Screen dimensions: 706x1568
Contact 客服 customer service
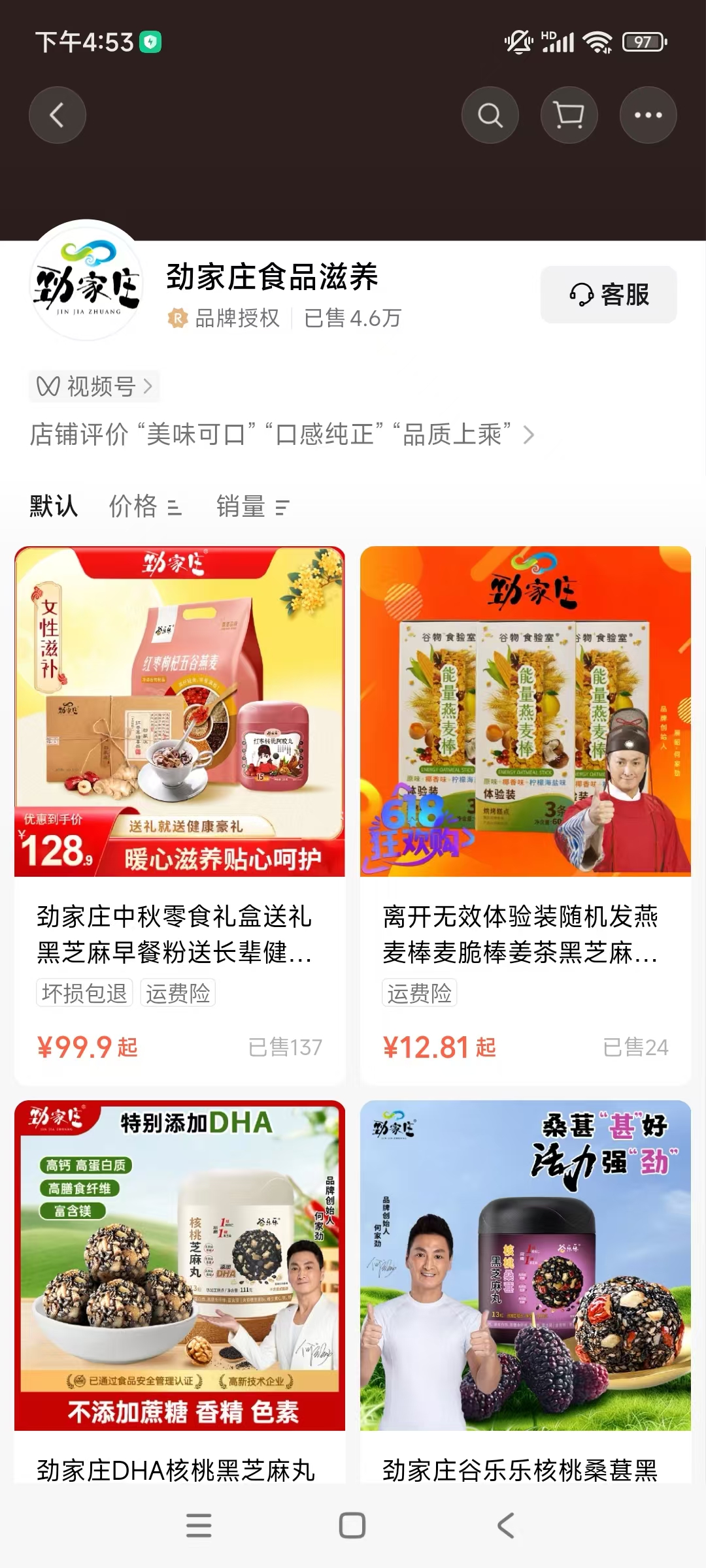(x=608, y=295)
